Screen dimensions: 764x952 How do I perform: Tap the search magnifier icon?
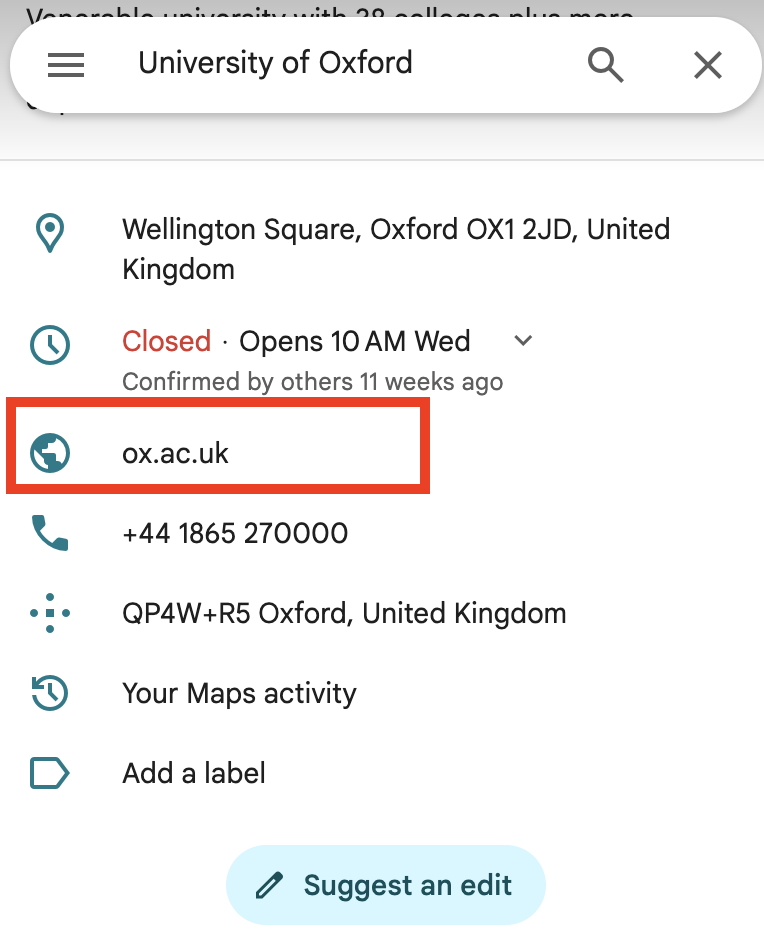click(605, 65)
